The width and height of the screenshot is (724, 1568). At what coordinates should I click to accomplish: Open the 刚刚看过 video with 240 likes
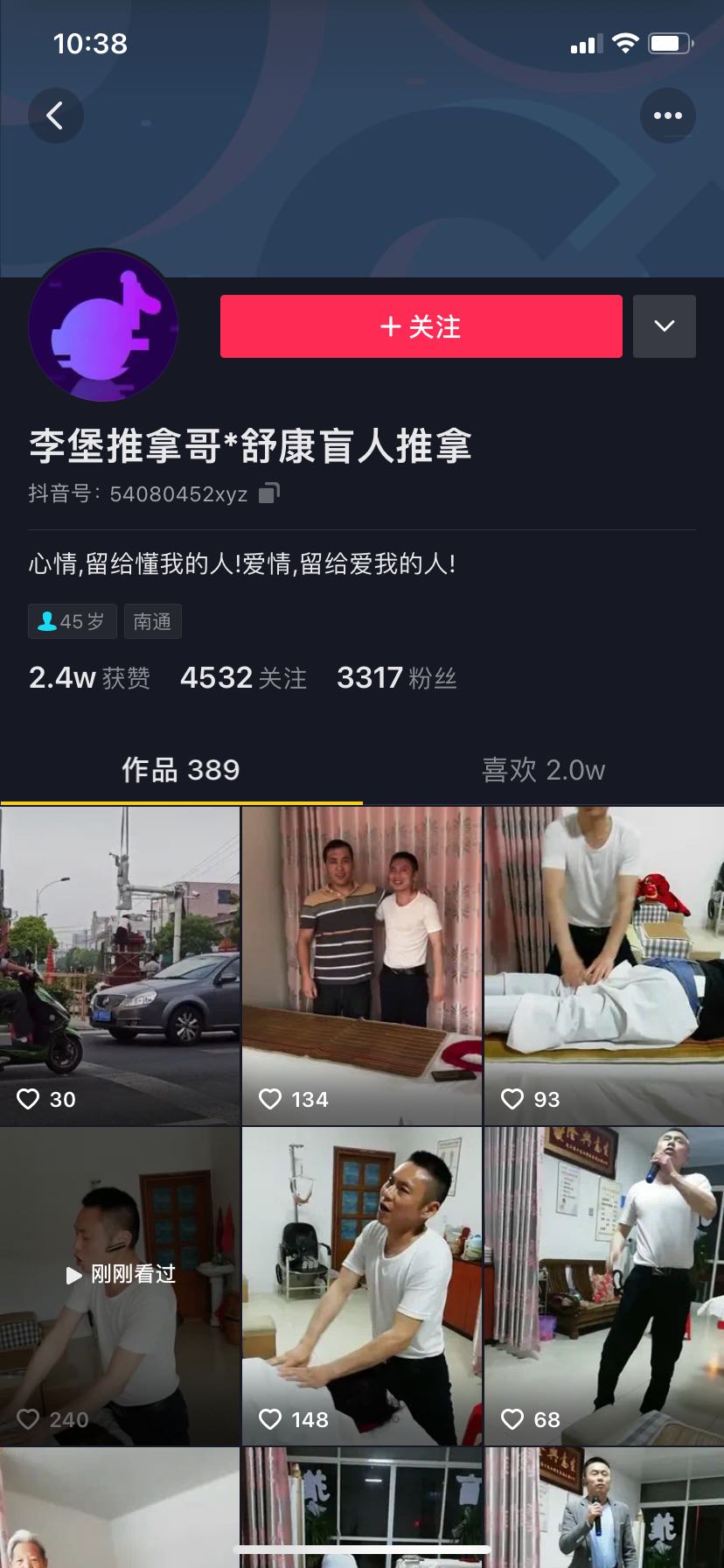pyautogui.click(x=120, y=1286)
